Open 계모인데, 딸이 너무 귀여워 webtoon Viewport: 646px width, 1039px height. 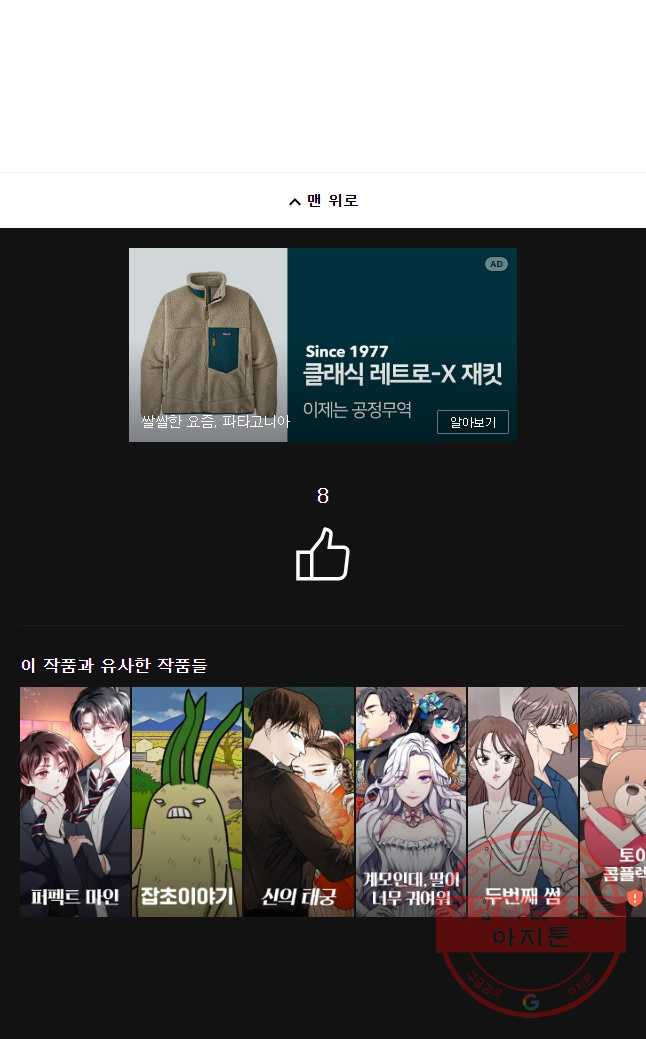coord(411,801)
